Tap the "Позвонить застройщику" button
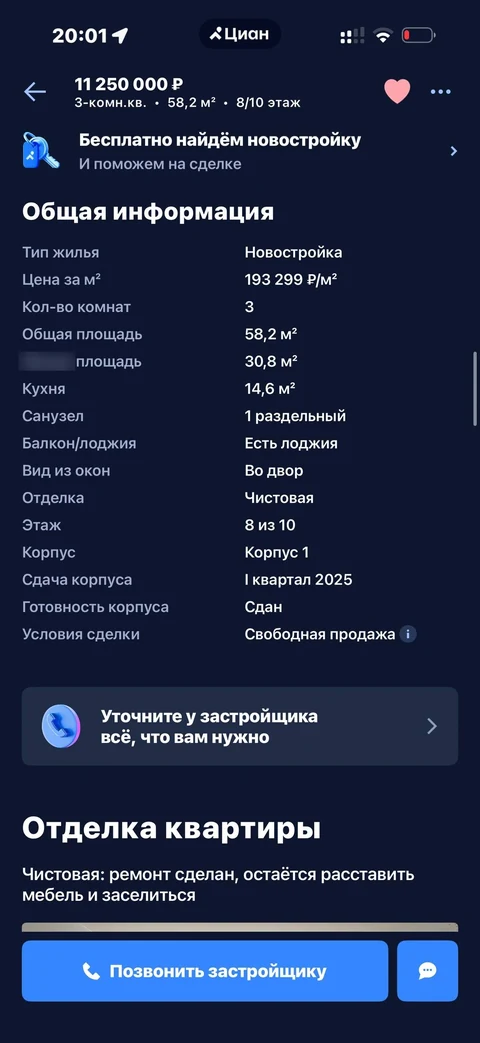The image size is (480, 1043). [x=205, y=971]
